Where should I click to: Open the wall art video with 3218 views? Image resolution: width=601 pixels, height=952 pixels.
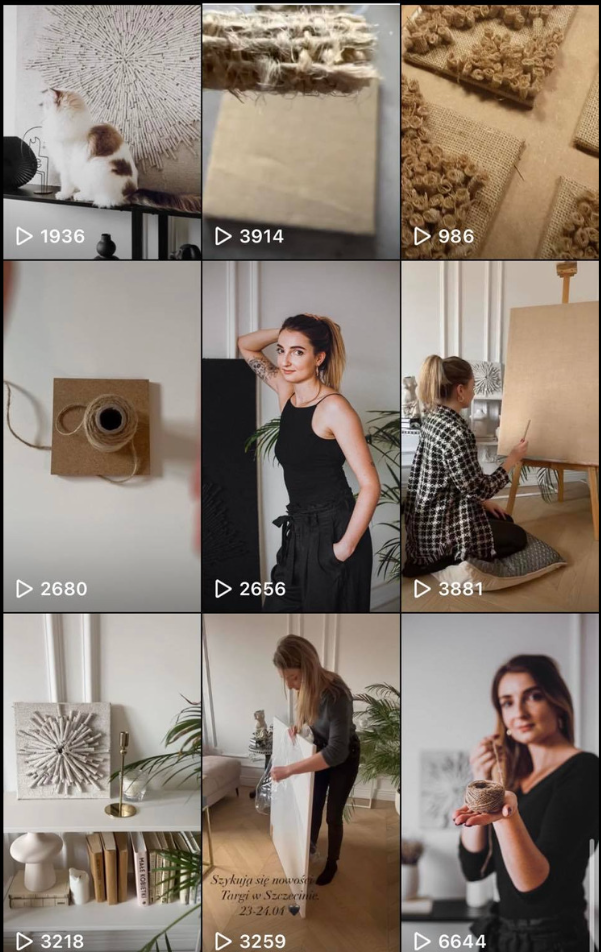click(101, 782)
